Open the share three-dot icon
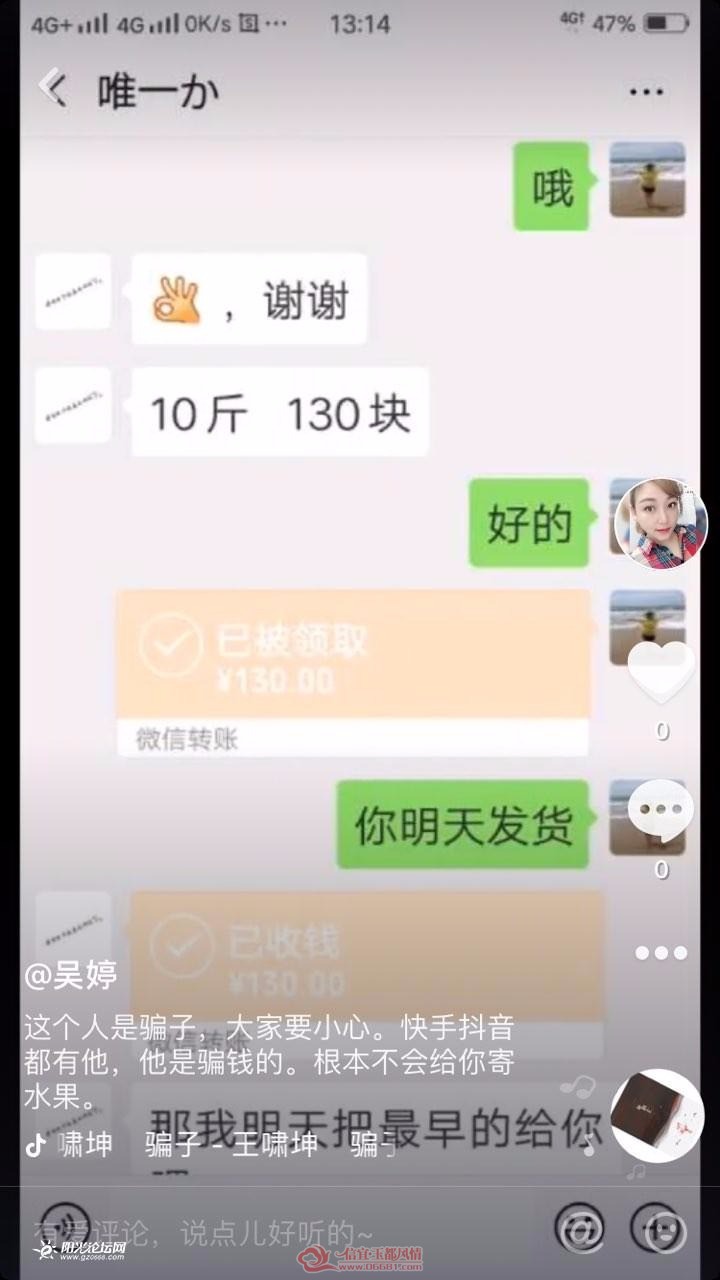The height and width of the screenshot is (1280, 720). pyautogui.click(x=661, y=953)
